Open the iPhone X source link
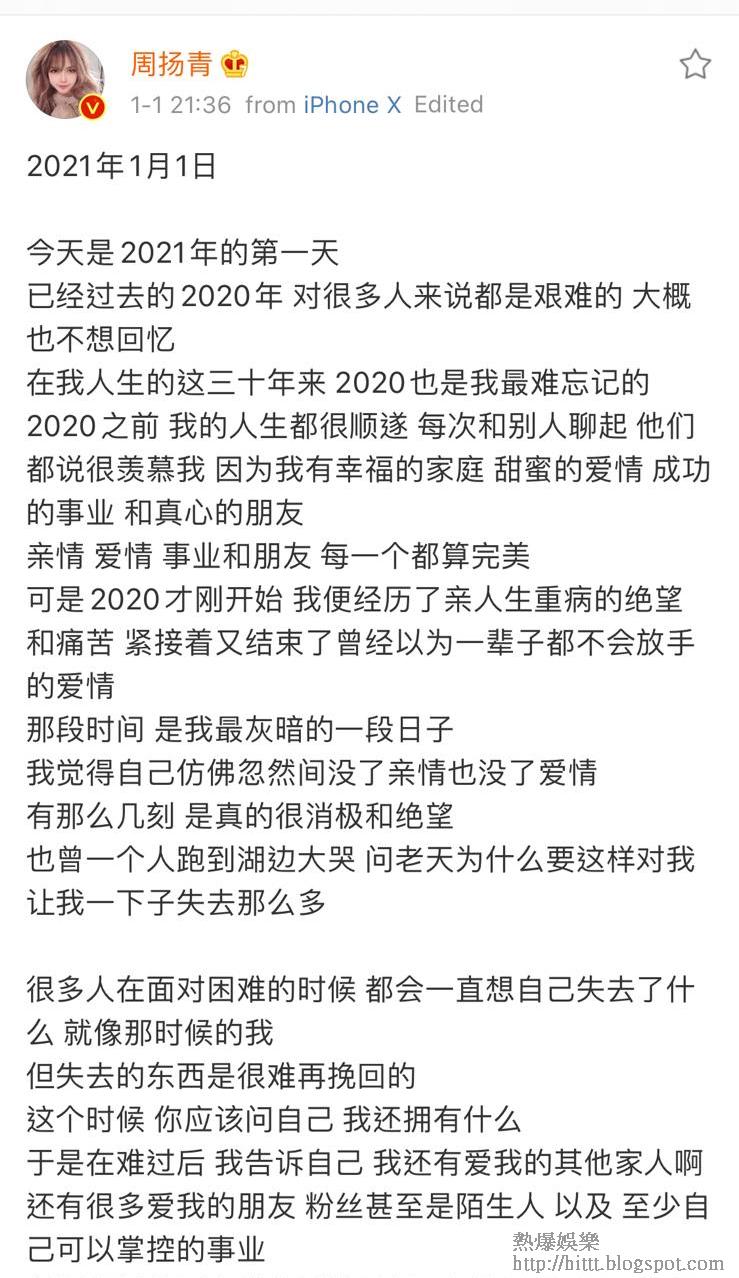 [x=352, y=105]
